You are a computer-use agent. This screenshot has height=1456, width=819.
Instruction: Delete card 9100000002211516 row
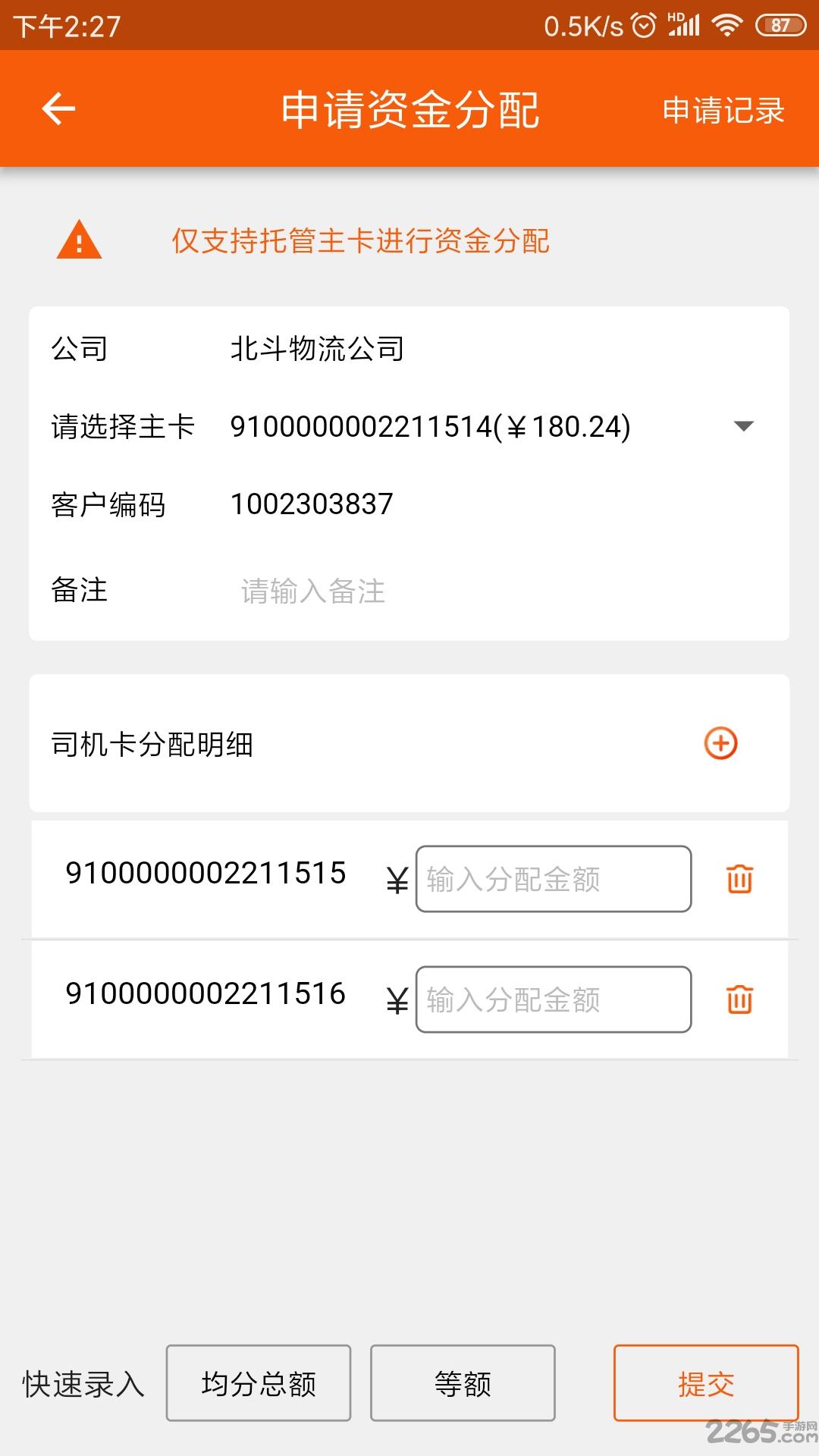click(x=739, y=999)
